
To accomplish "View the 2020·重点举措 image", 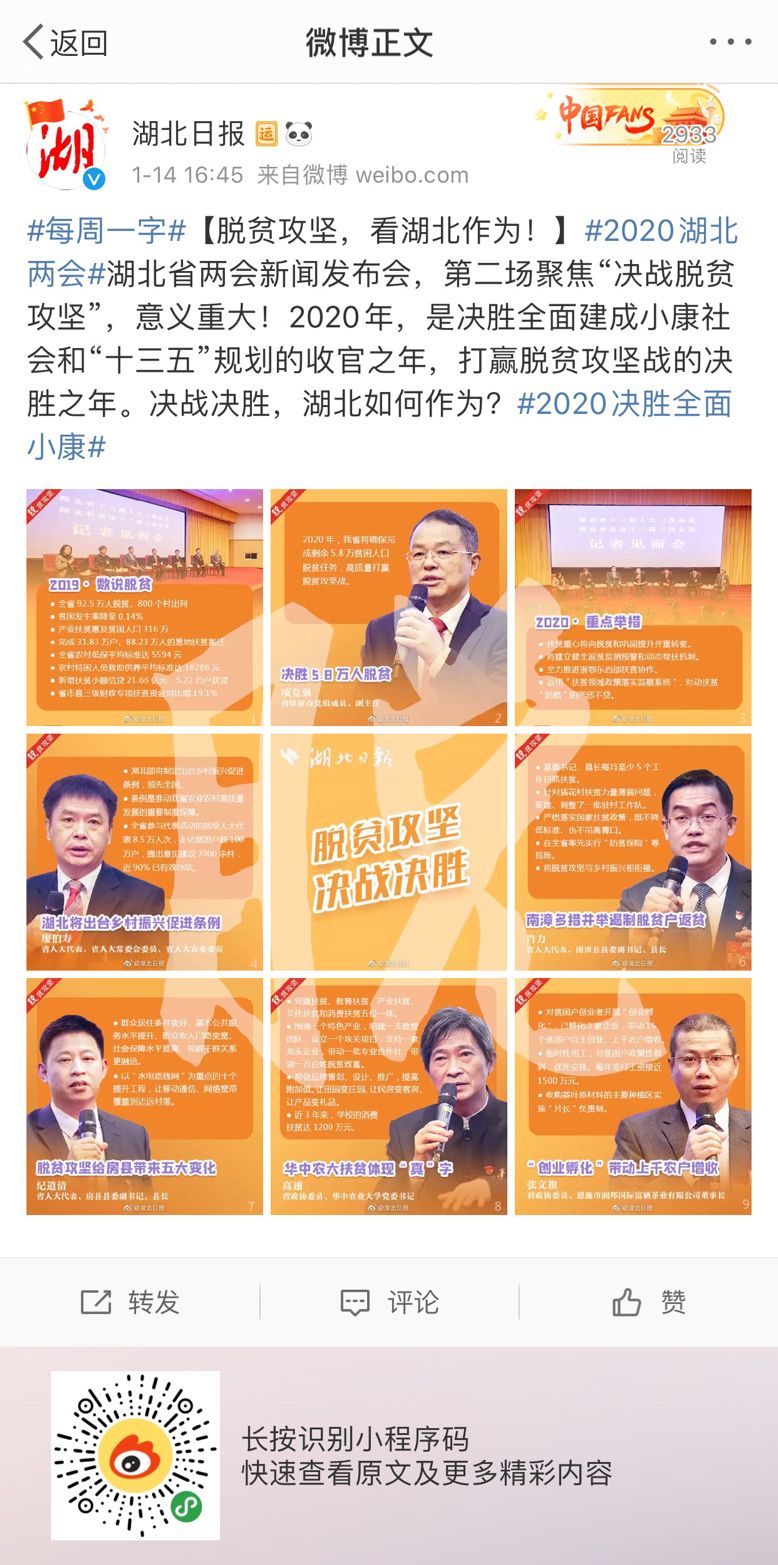I will (632, 607).
